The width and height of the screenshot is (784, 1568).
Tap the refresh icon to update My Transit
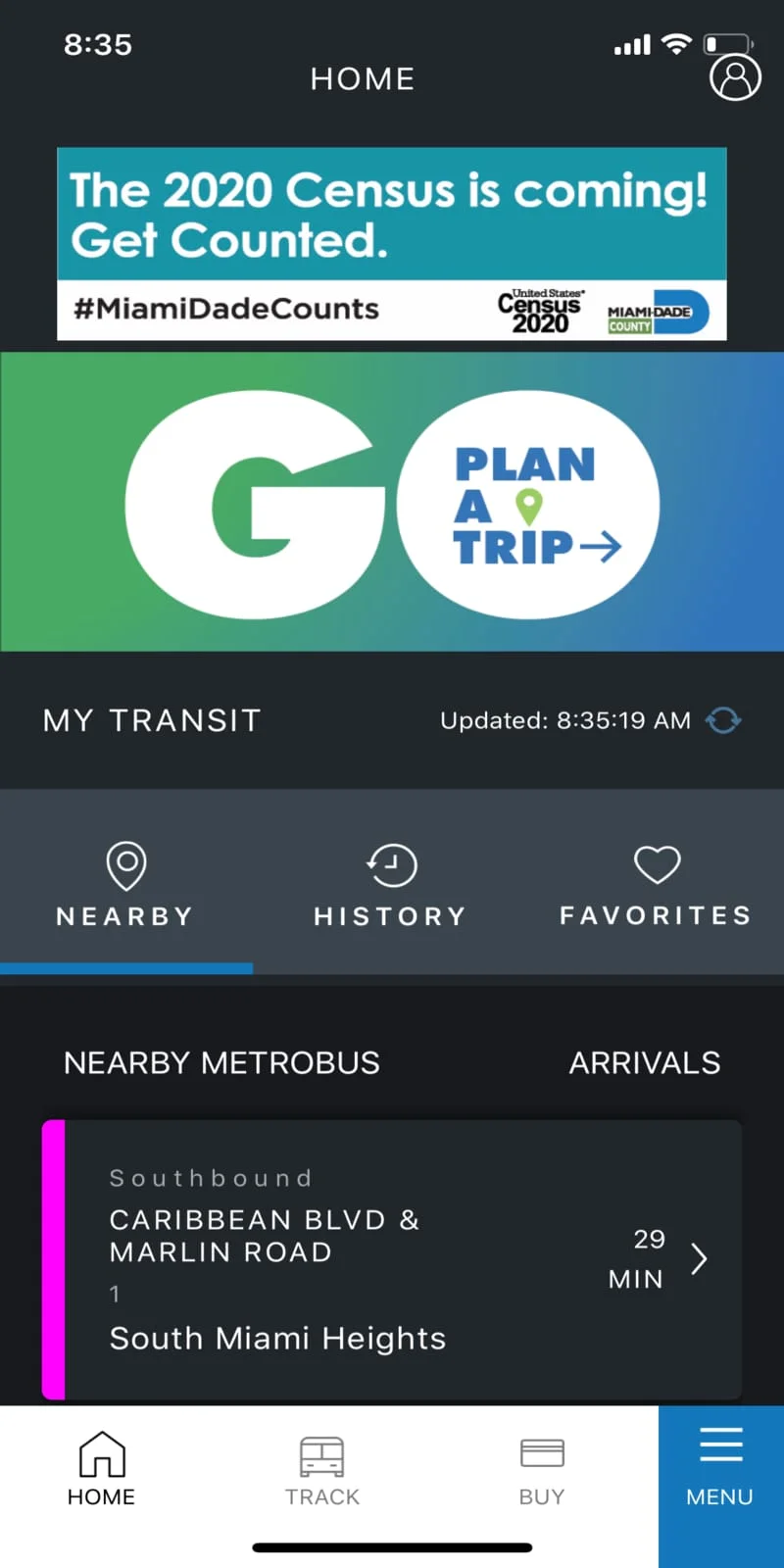[723, 720]
